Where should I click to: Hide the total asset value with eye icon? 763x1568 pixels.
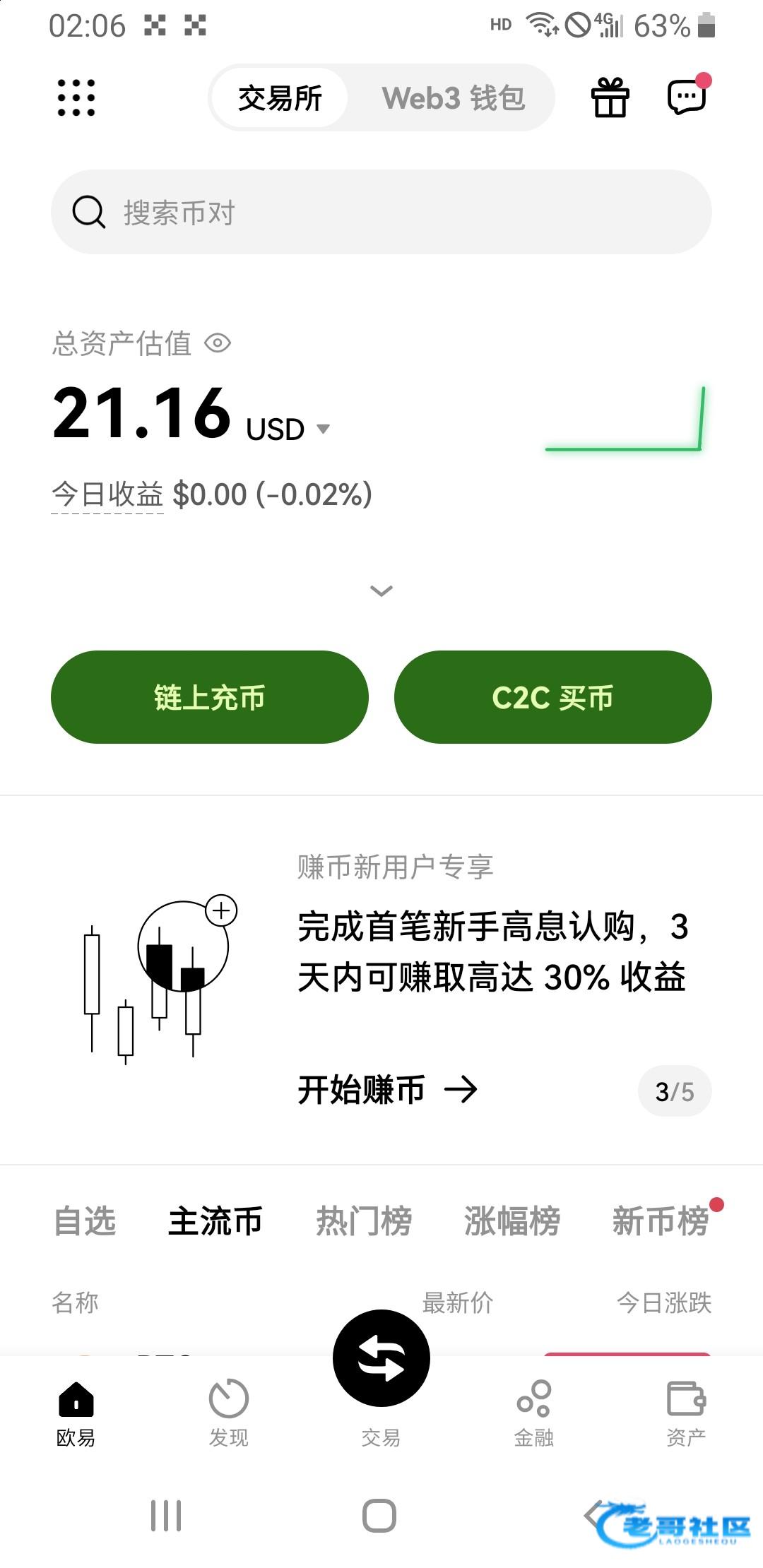(218, 344)
